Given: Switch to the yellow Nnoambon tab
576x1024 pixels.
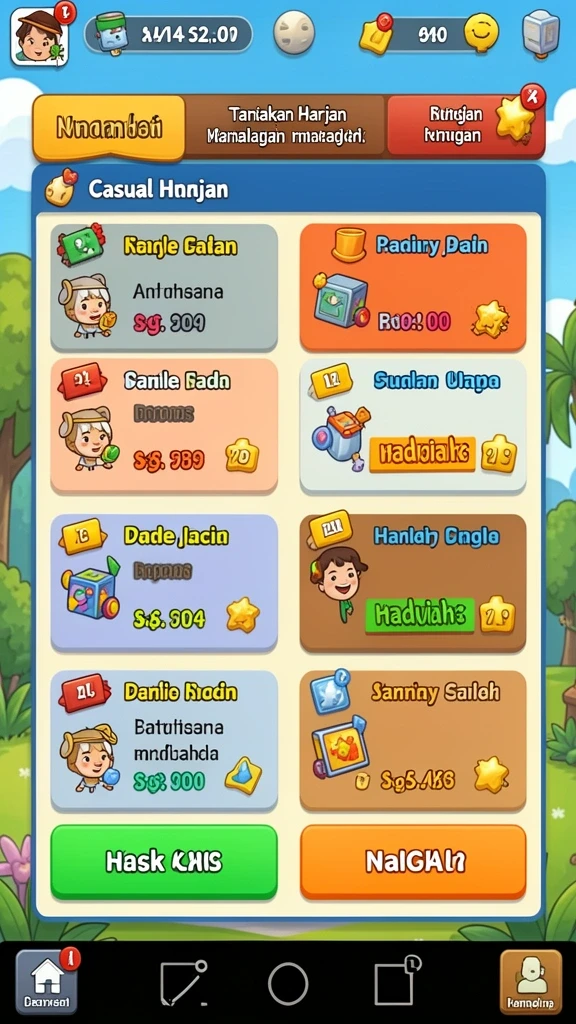Looking at the screenshot, I should tap(109, 127).
